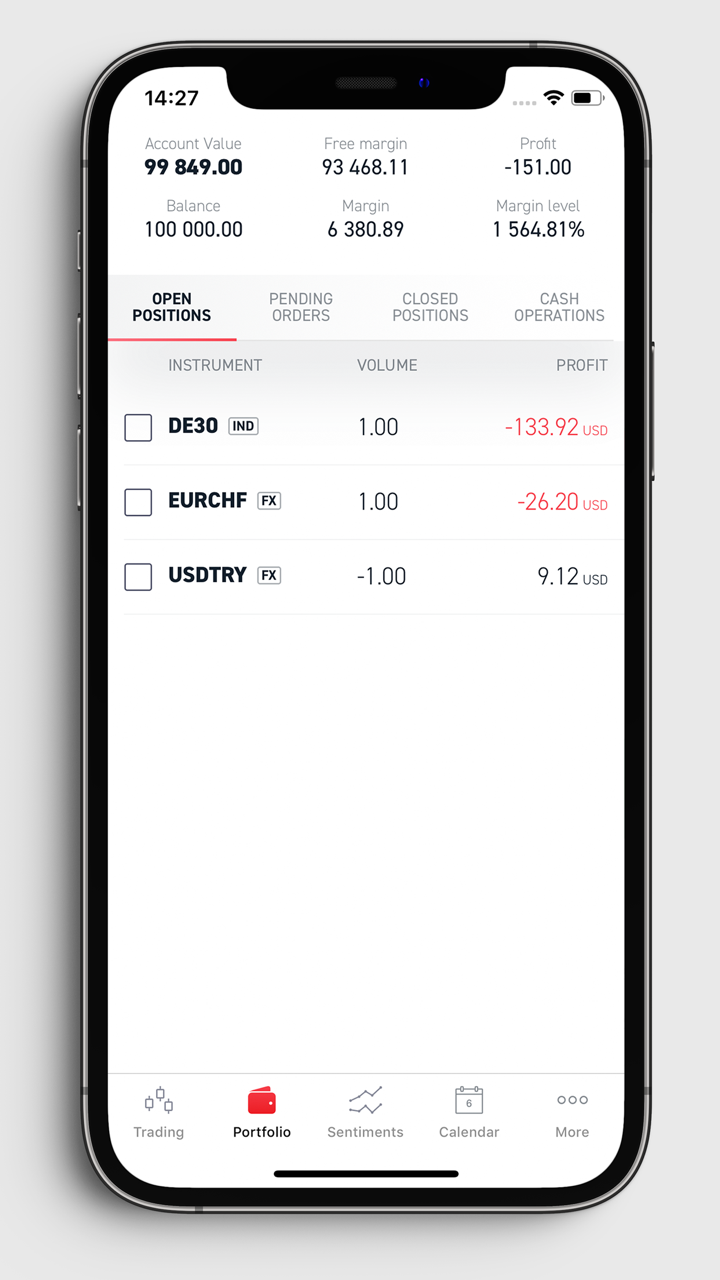Switch to the Pending Orders tab
720x1280 pixels.
click(301, 307)
